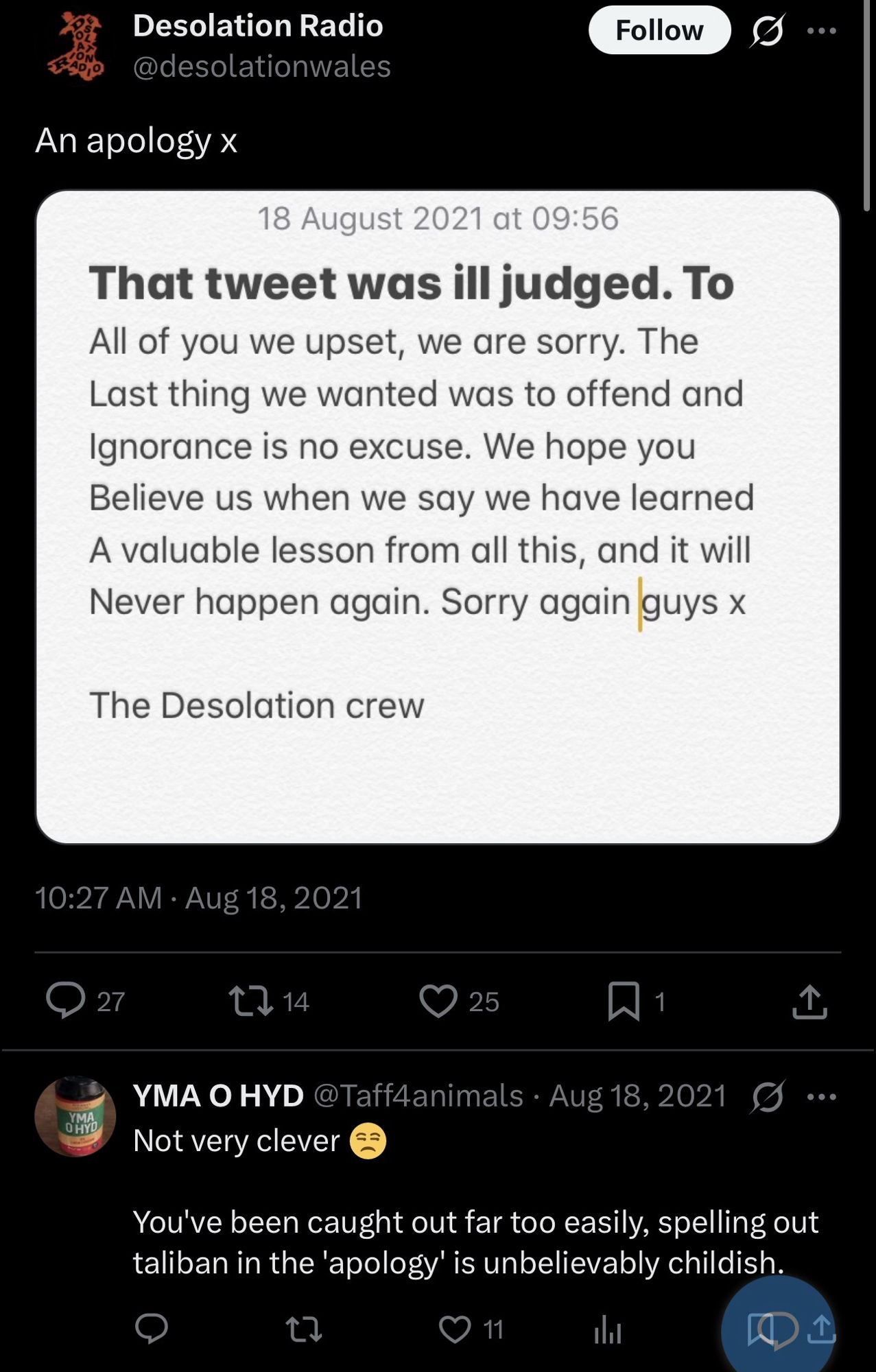Image resolution: width=876 pixels, height=1372 pixels.
Task: View analytics for YMA O HYD's comment
Action: pyautogui.click(x=608, y=1329)
